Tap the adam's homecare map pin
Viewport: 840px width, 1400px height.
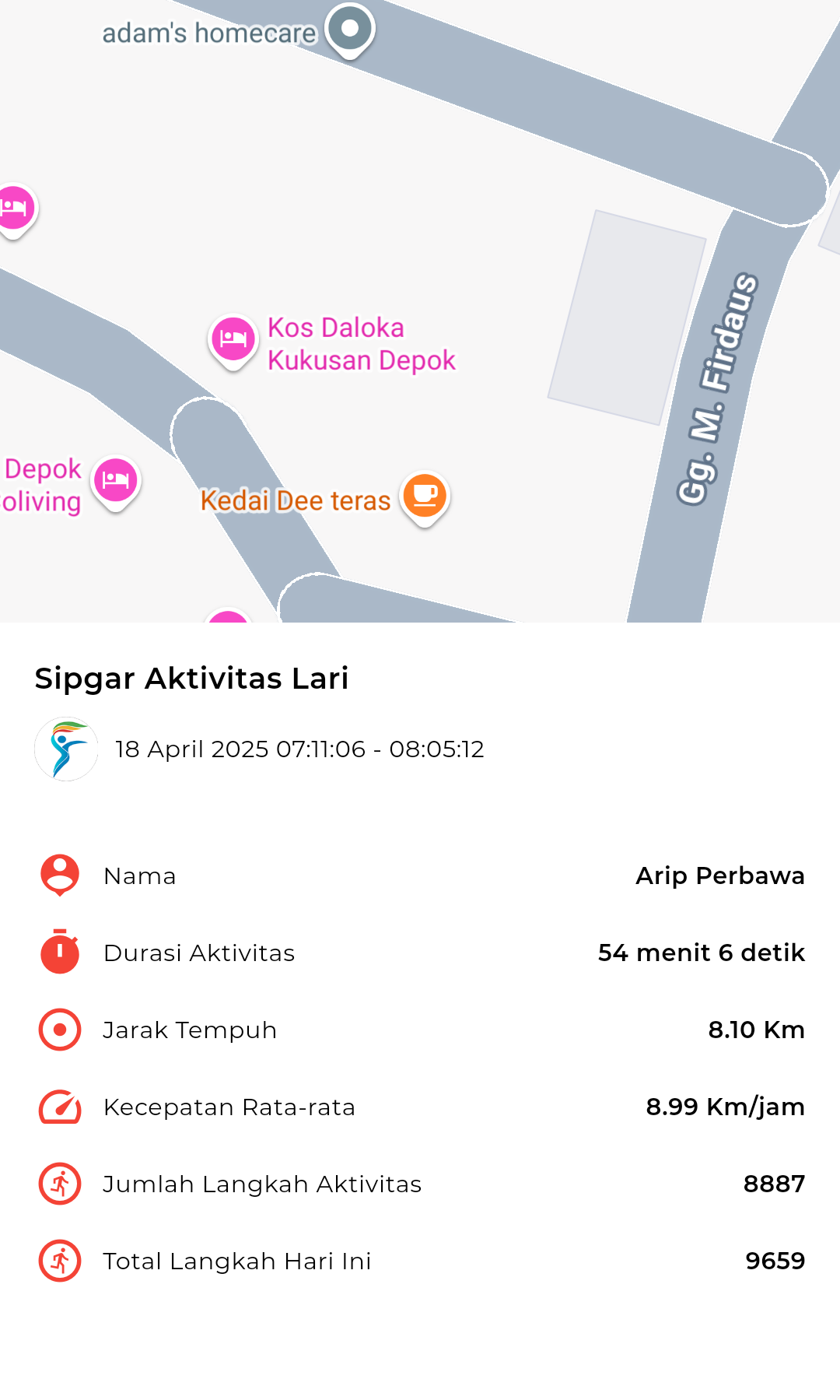350,30
